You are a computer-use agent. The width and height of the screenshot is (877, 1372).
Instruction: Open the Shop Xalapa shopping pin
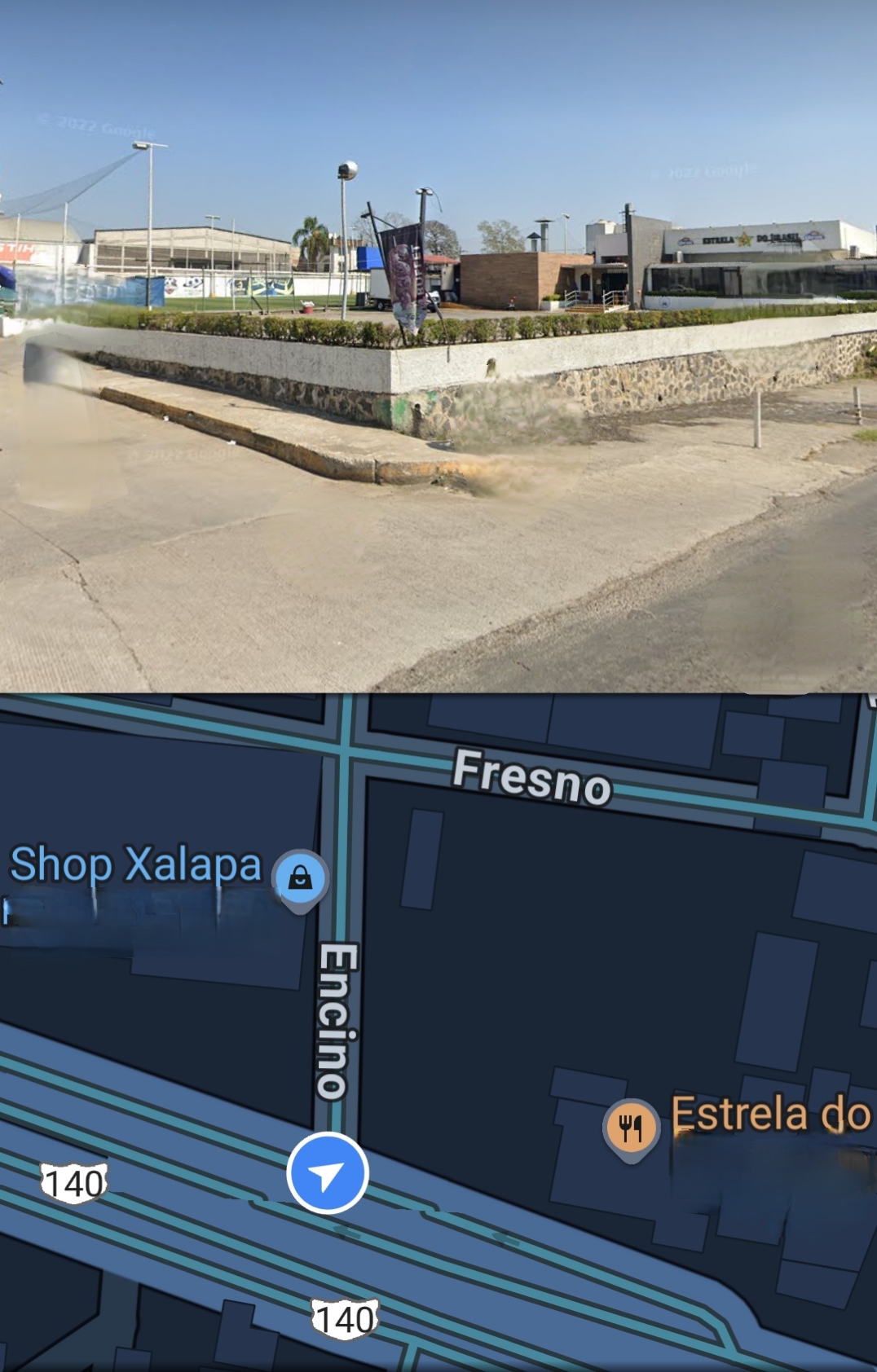coord(300,878)
